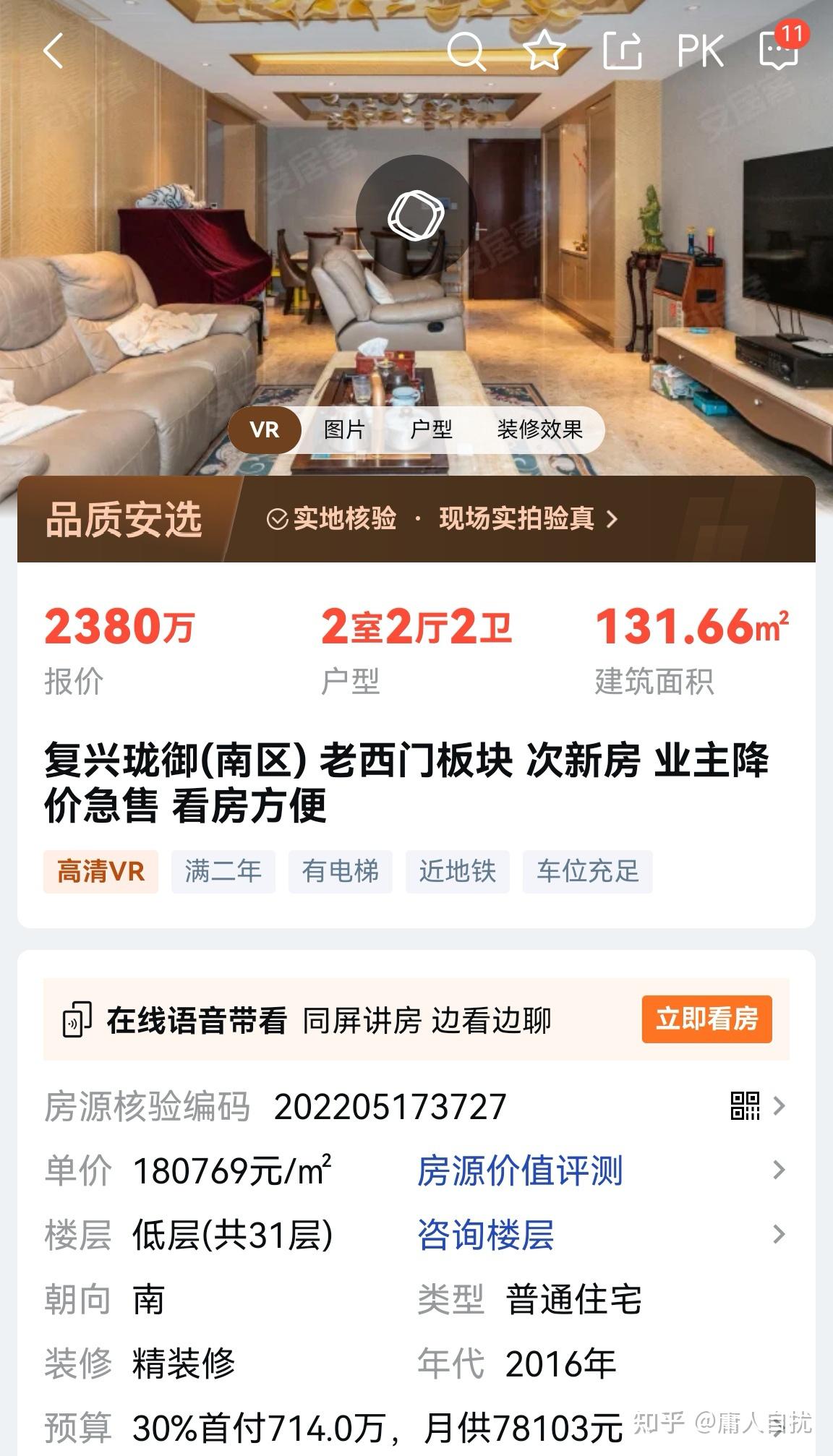This screenshot has width=833, height=1456.
Task: Open messages with 11 badge
Action: coord(779,49)
